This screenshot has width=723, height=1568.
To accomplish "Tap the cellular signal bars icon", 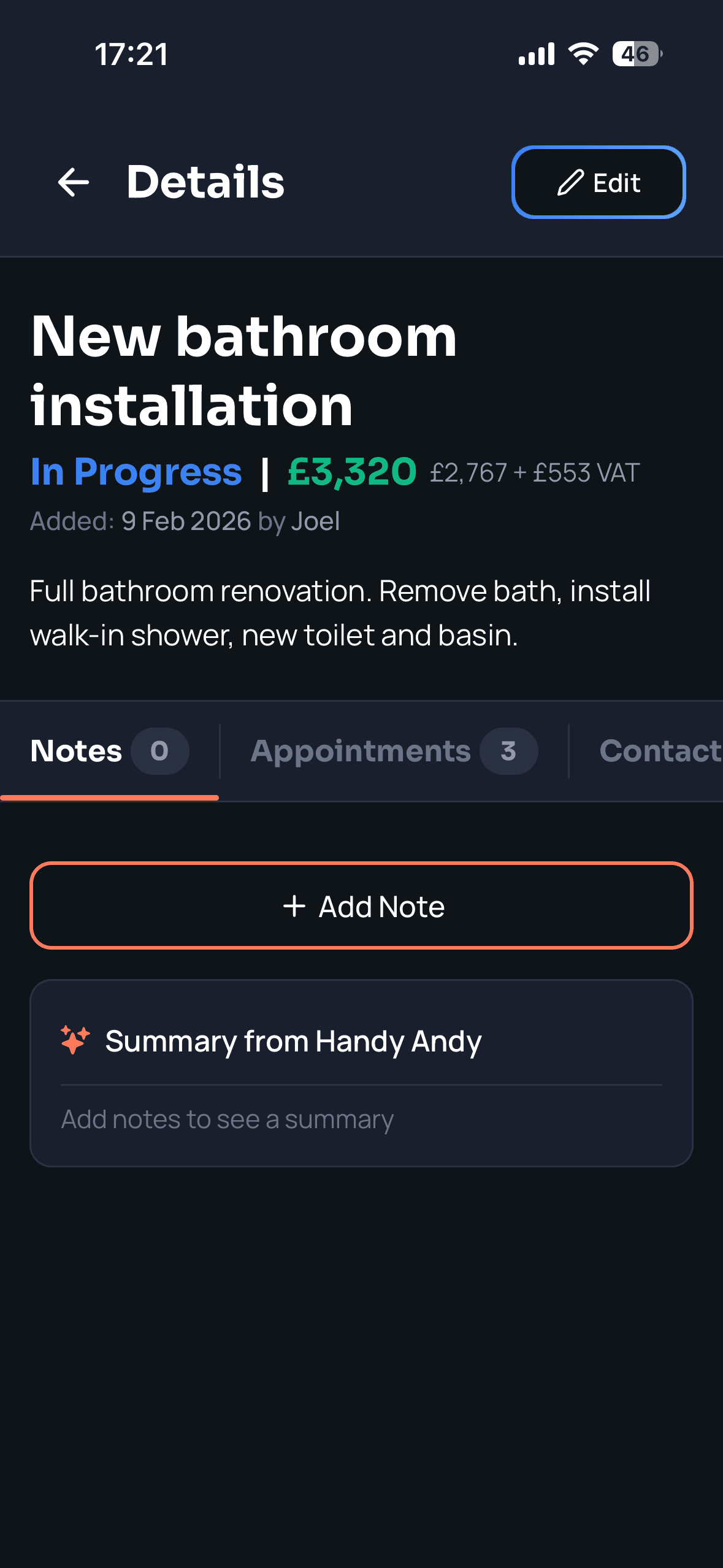I will coord(535,55).
